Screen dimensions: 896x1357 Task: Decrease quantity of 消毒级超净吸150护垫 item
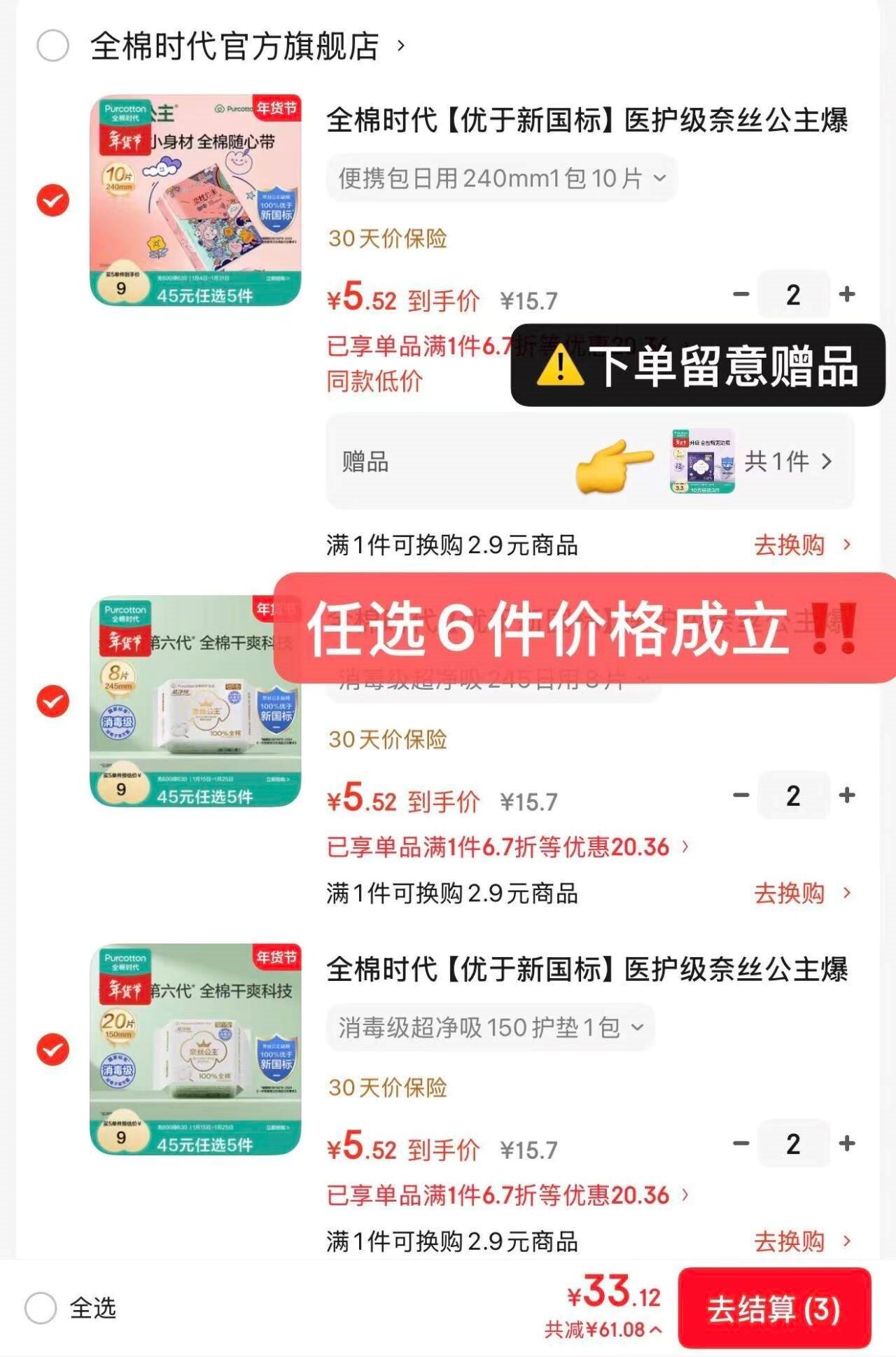[741, 1143]
